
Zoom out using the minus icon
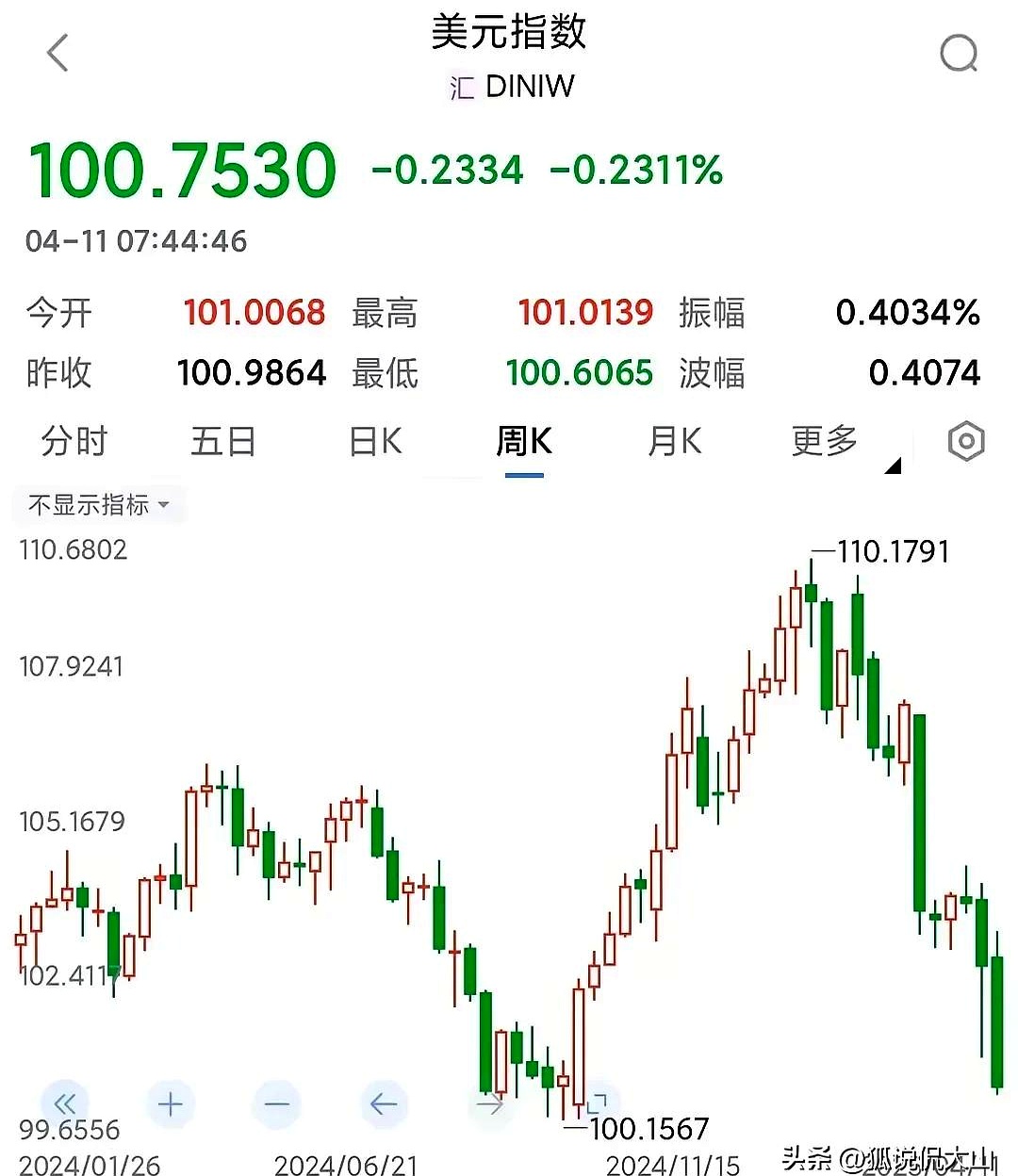click(275, 1103)
